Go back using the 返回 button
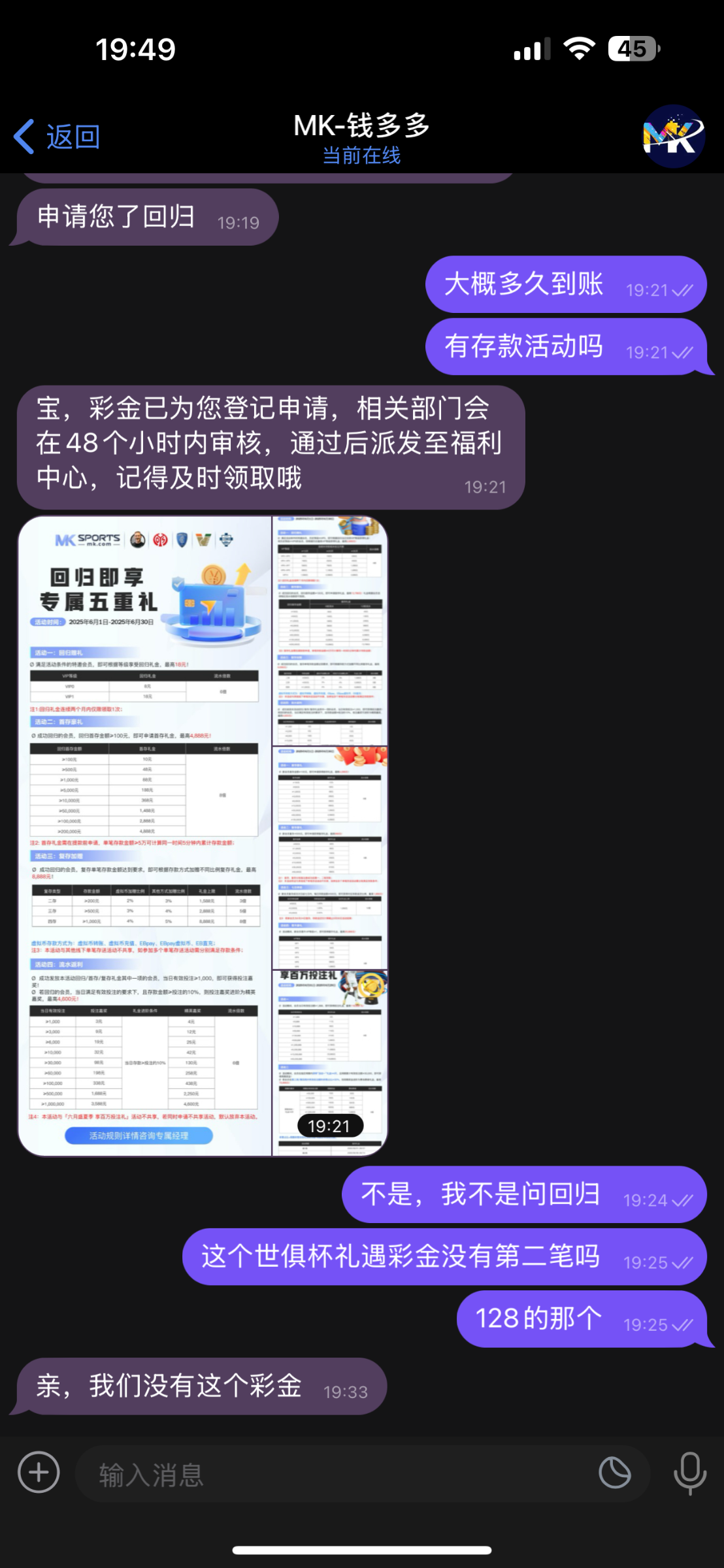The image size is (724, 1568). (58, 137)
